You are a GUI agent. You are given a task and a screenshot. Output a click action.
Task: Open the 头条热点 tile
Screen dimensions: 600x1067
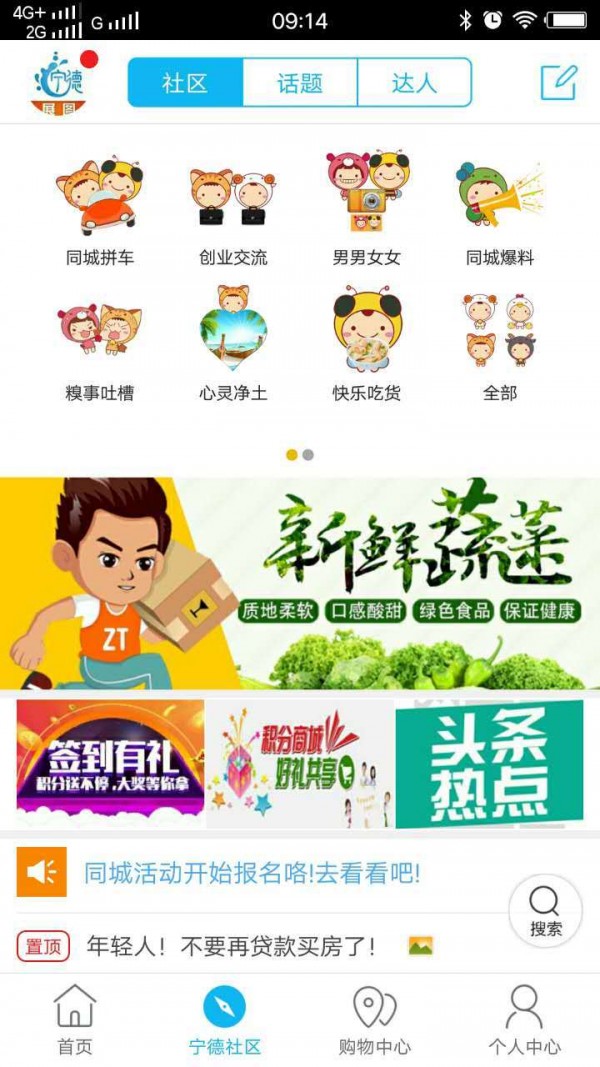point(489,763)
